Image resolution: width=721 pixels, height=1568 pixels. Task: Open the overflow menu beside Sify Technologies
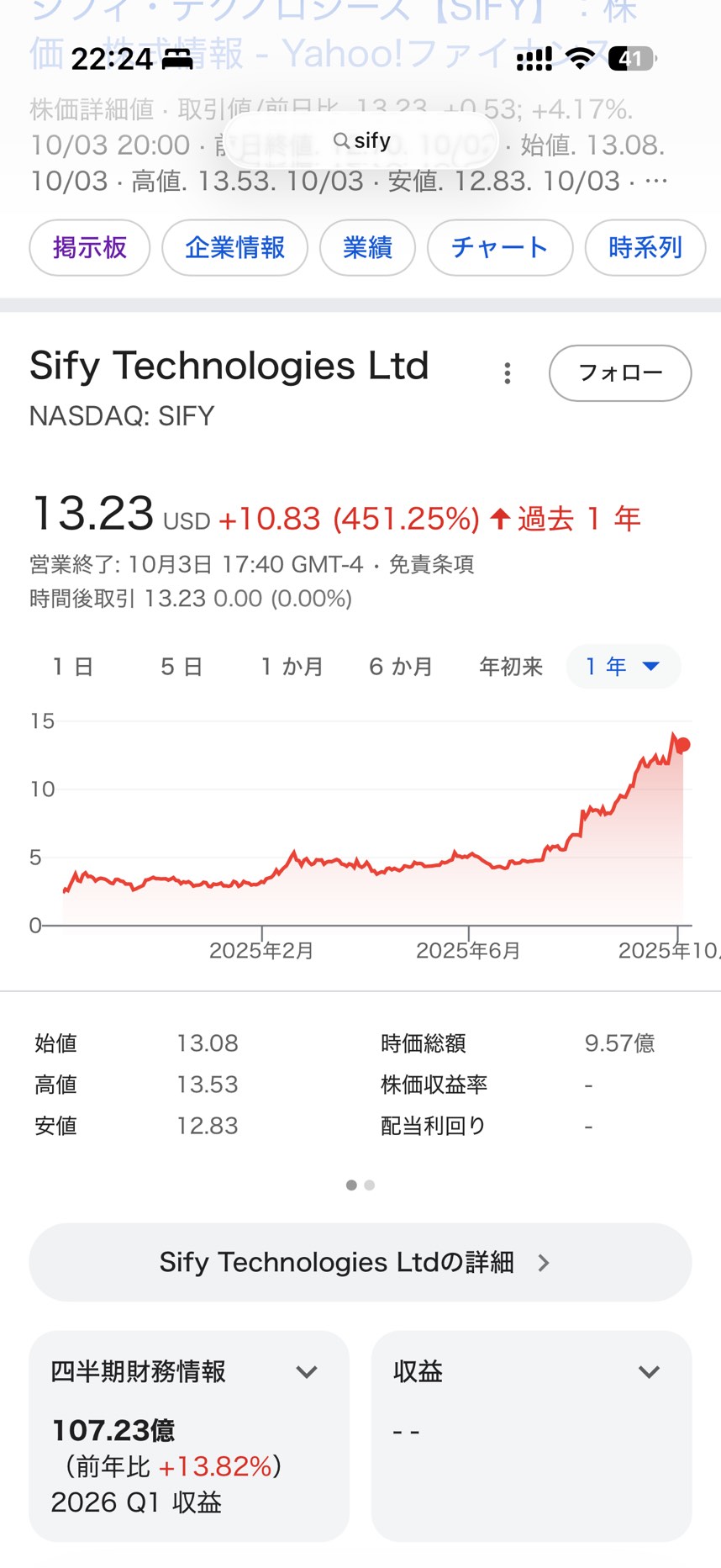508,373
